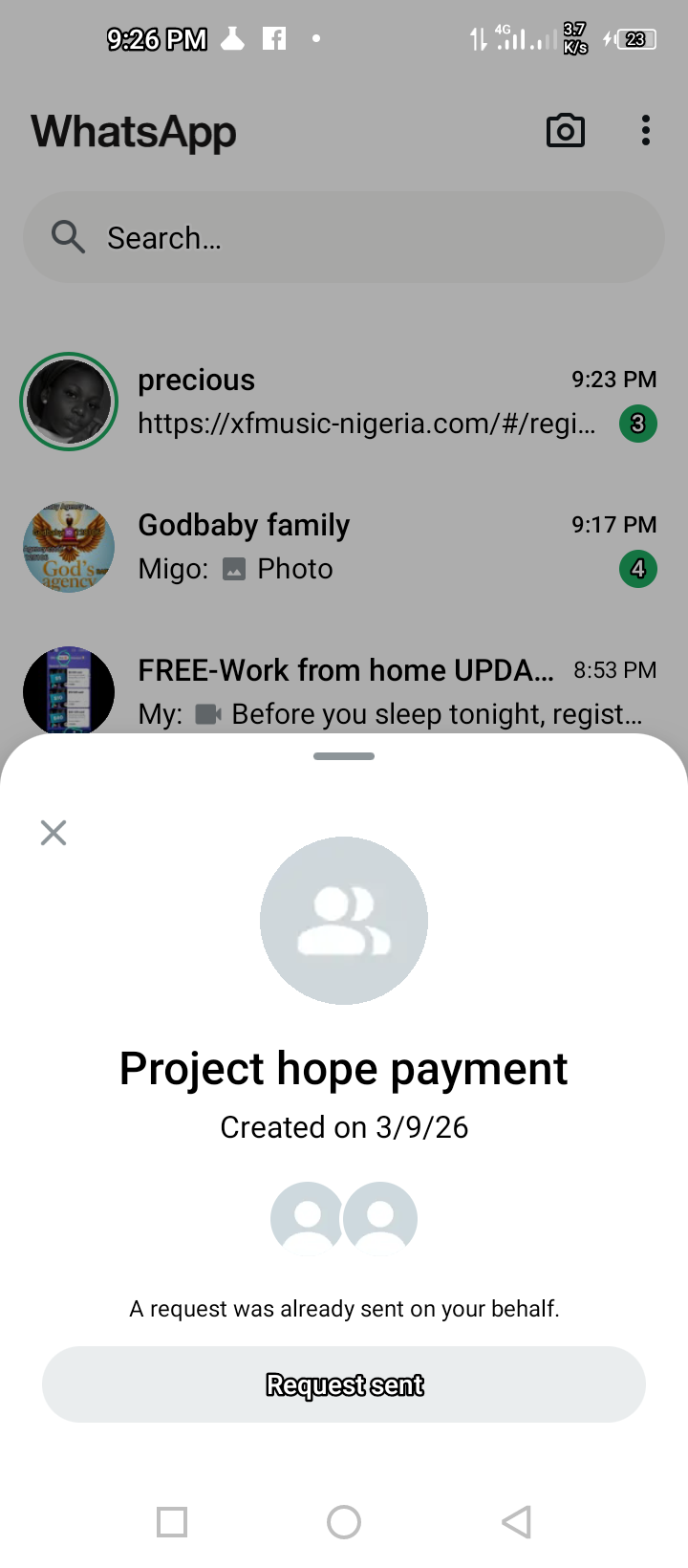Tap the Search field

coord(344,237)
